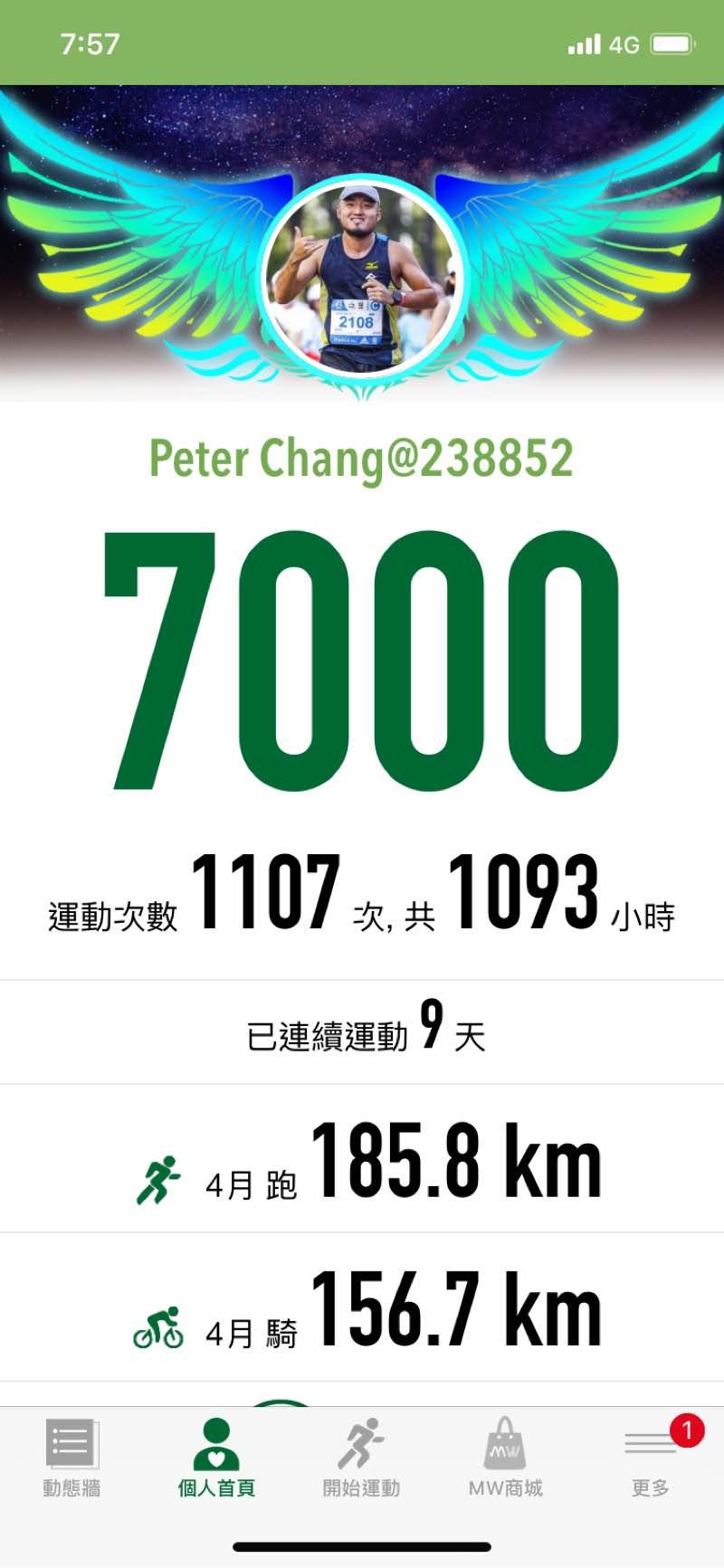Switch to the 動態牆 tab
The image size is (724, 1568).
[71, 1457]
